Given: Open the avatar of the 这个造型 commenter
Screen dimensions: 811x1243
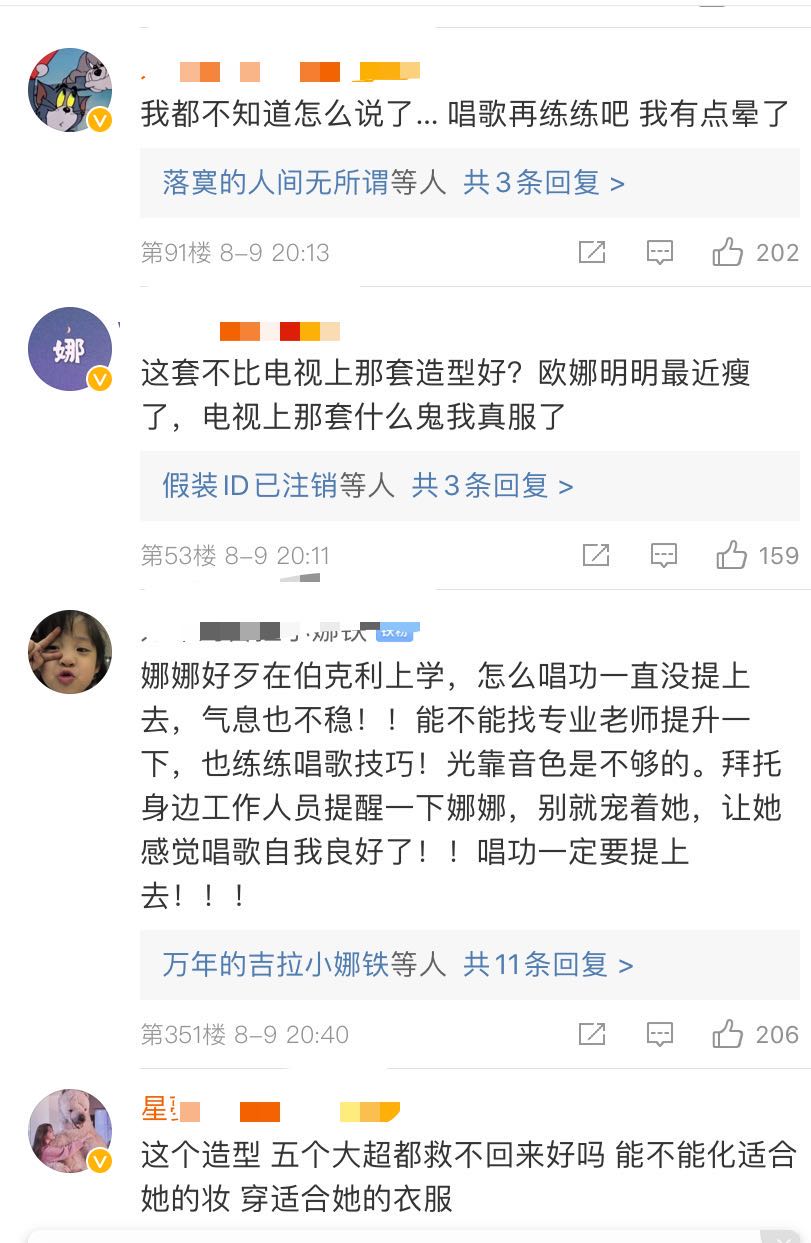Looking at the screenshot, I should tap(69, 1130).
